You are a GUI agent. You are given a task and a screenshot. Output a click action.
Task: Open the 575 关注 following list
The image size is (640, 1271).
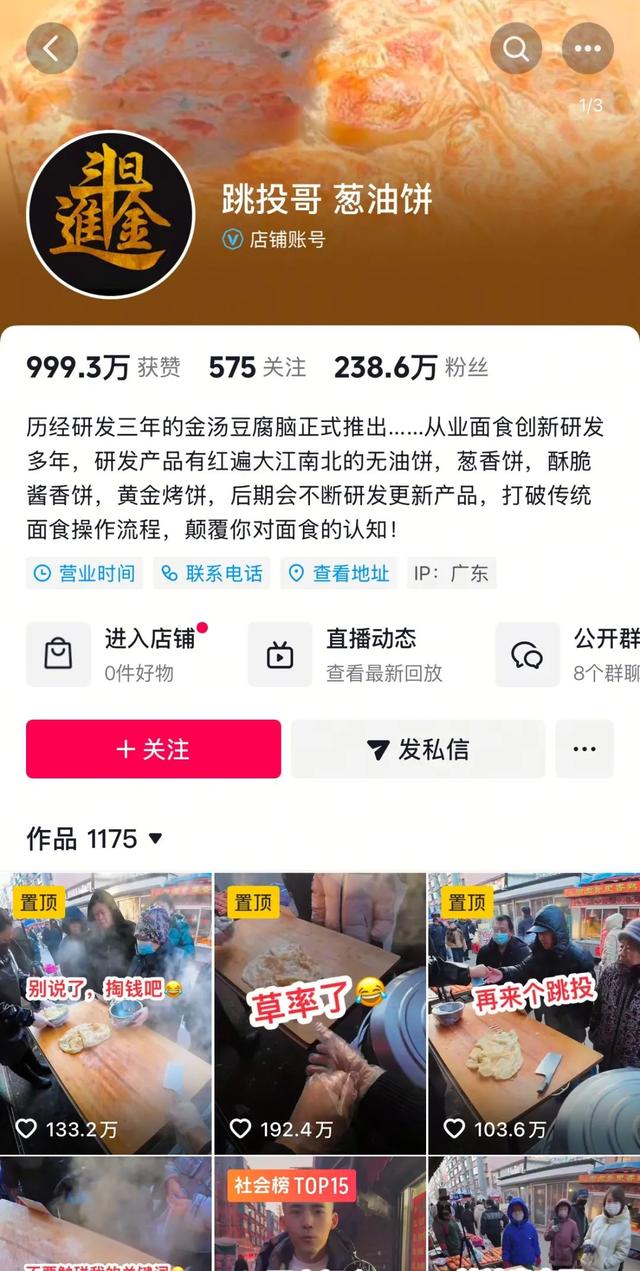[x=257, y=367]
